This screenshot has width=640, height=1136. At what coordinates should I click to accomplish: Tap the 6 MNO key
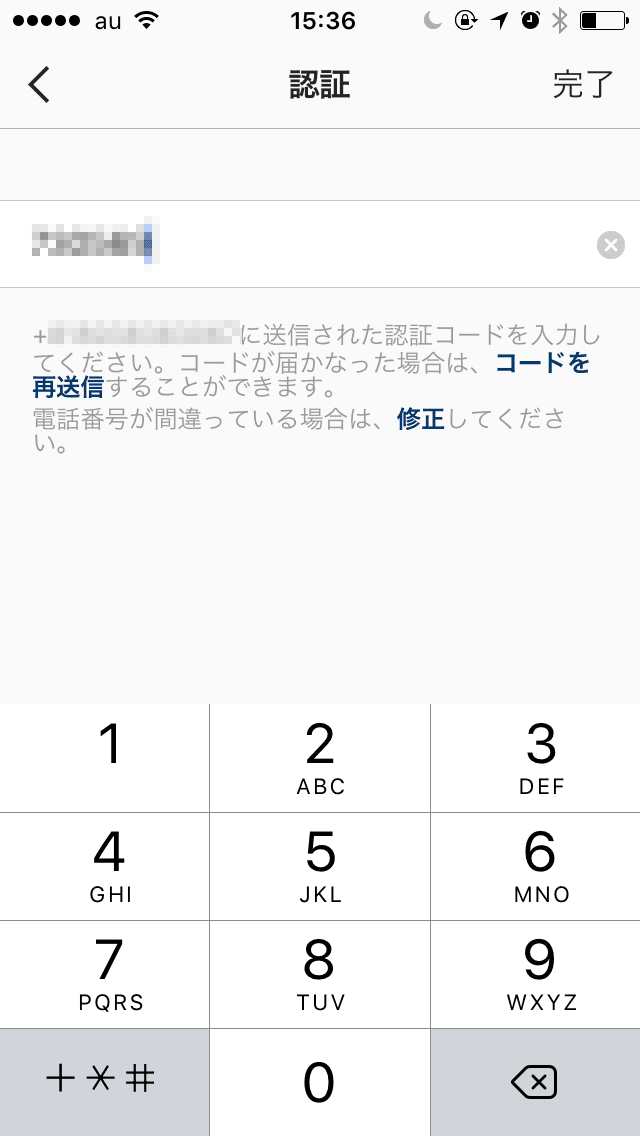pyautogui.click(x=536, y=866)
